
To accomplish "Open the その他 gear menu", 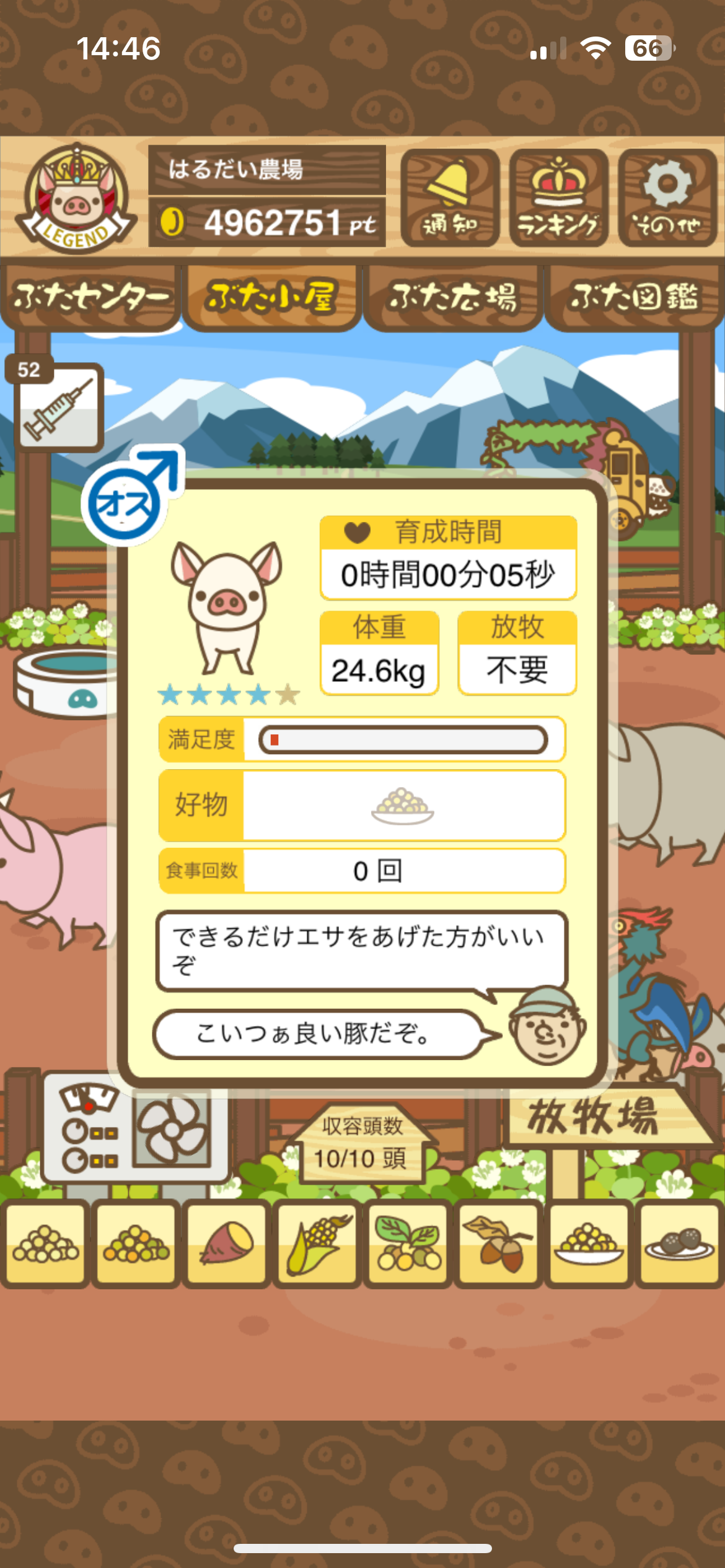I will click(x=667, y=198).
